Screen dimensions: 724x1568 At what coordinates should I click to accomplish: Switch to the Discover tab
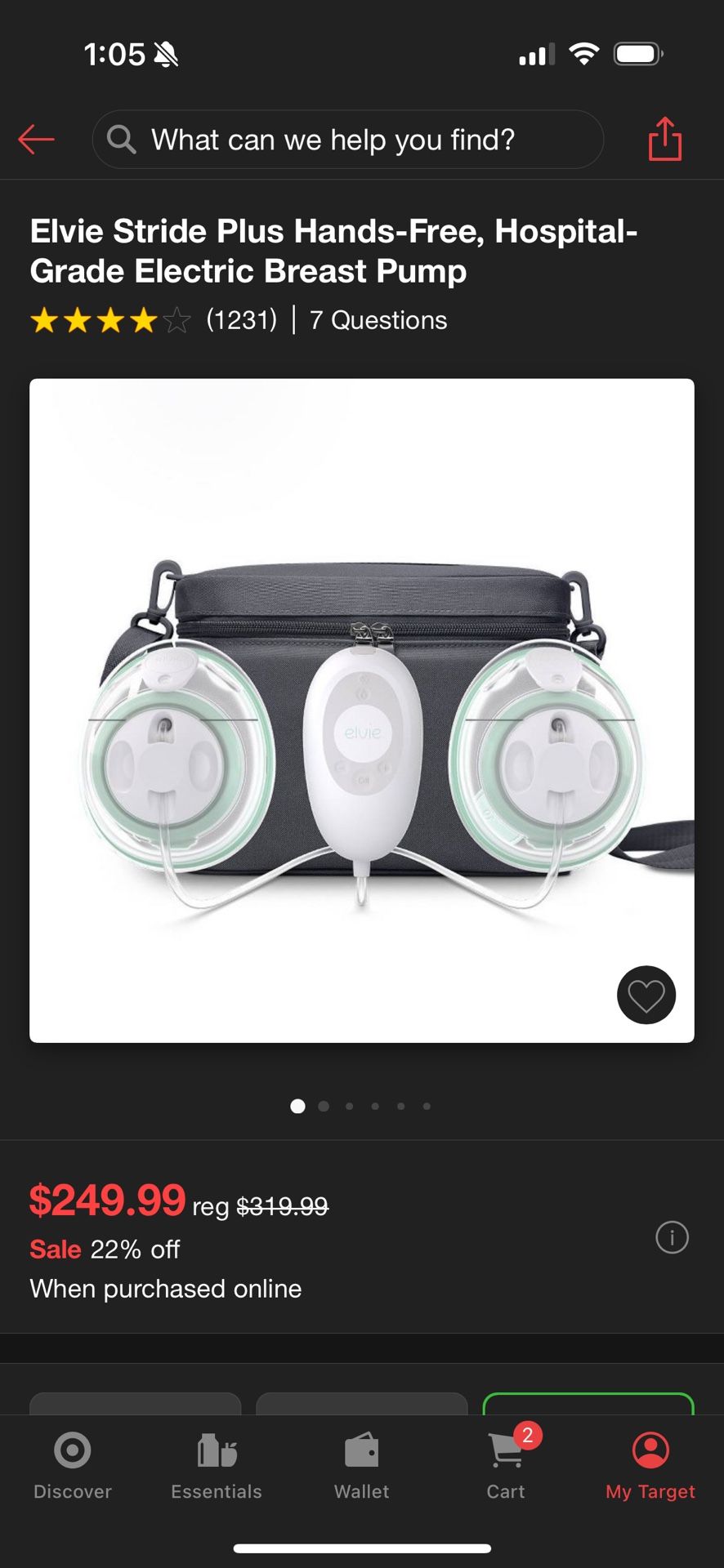coord(73,1466)
